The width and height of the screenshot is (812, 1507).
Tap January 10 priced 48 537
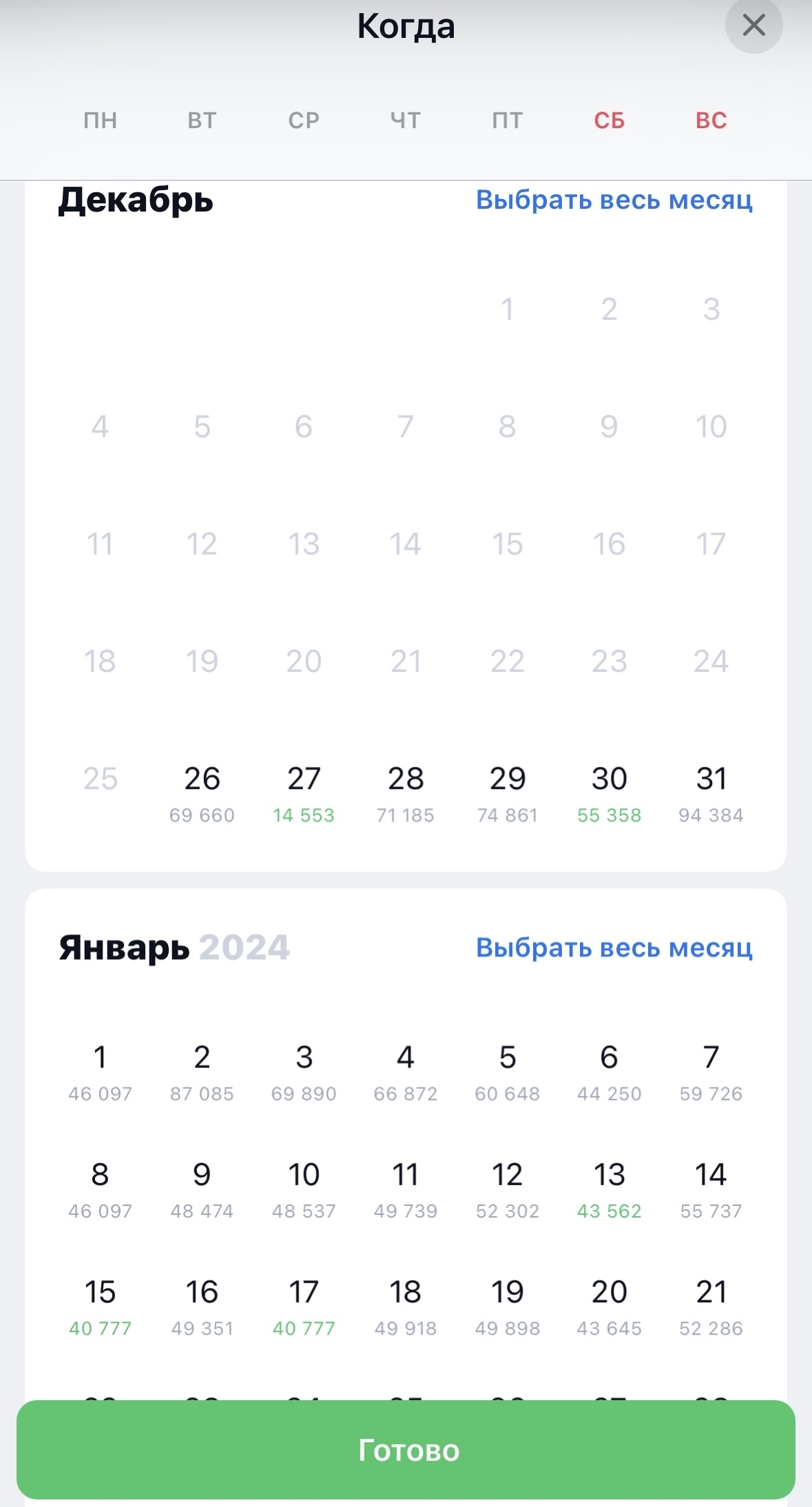[304, 1189]
